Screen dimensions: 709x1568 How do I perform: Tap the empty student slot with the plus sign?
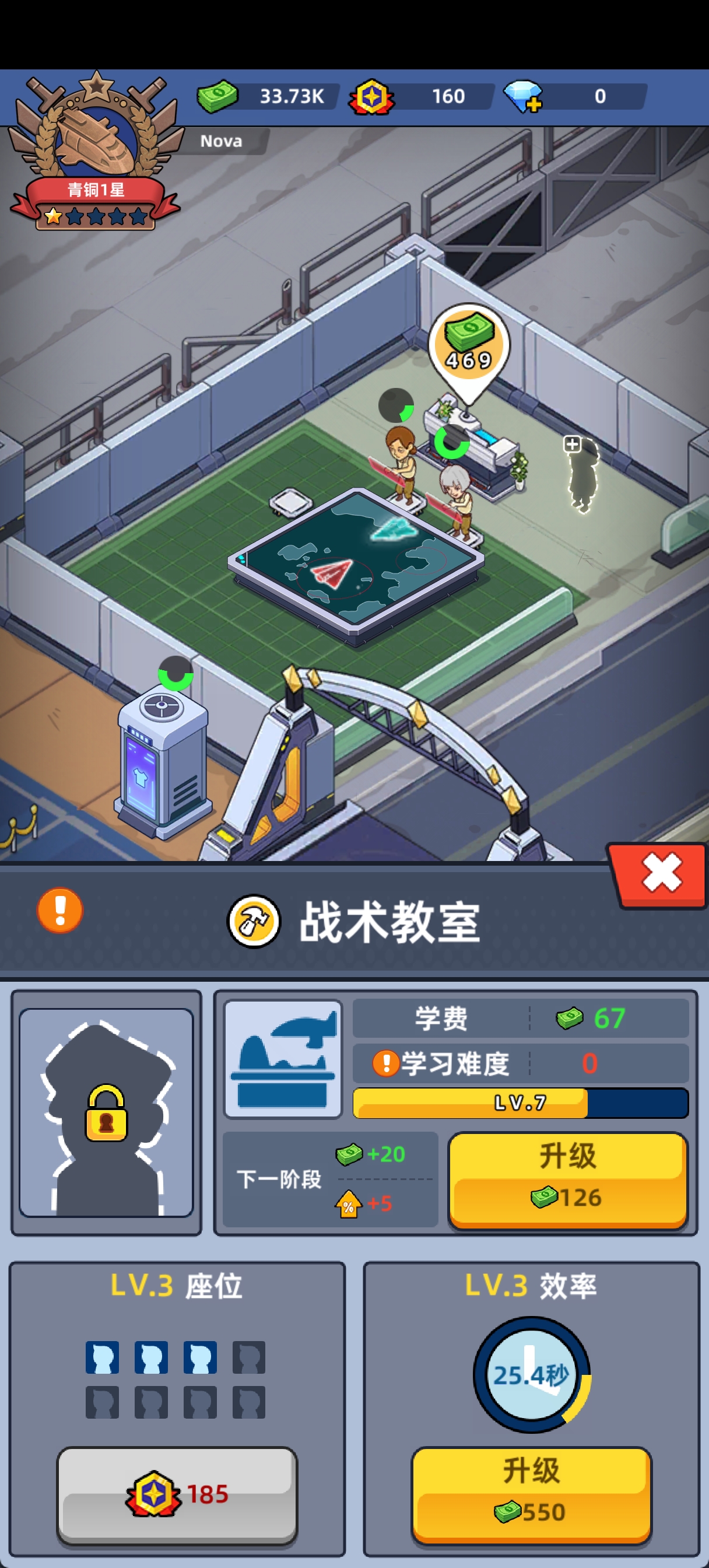click(x=582, y=471)
